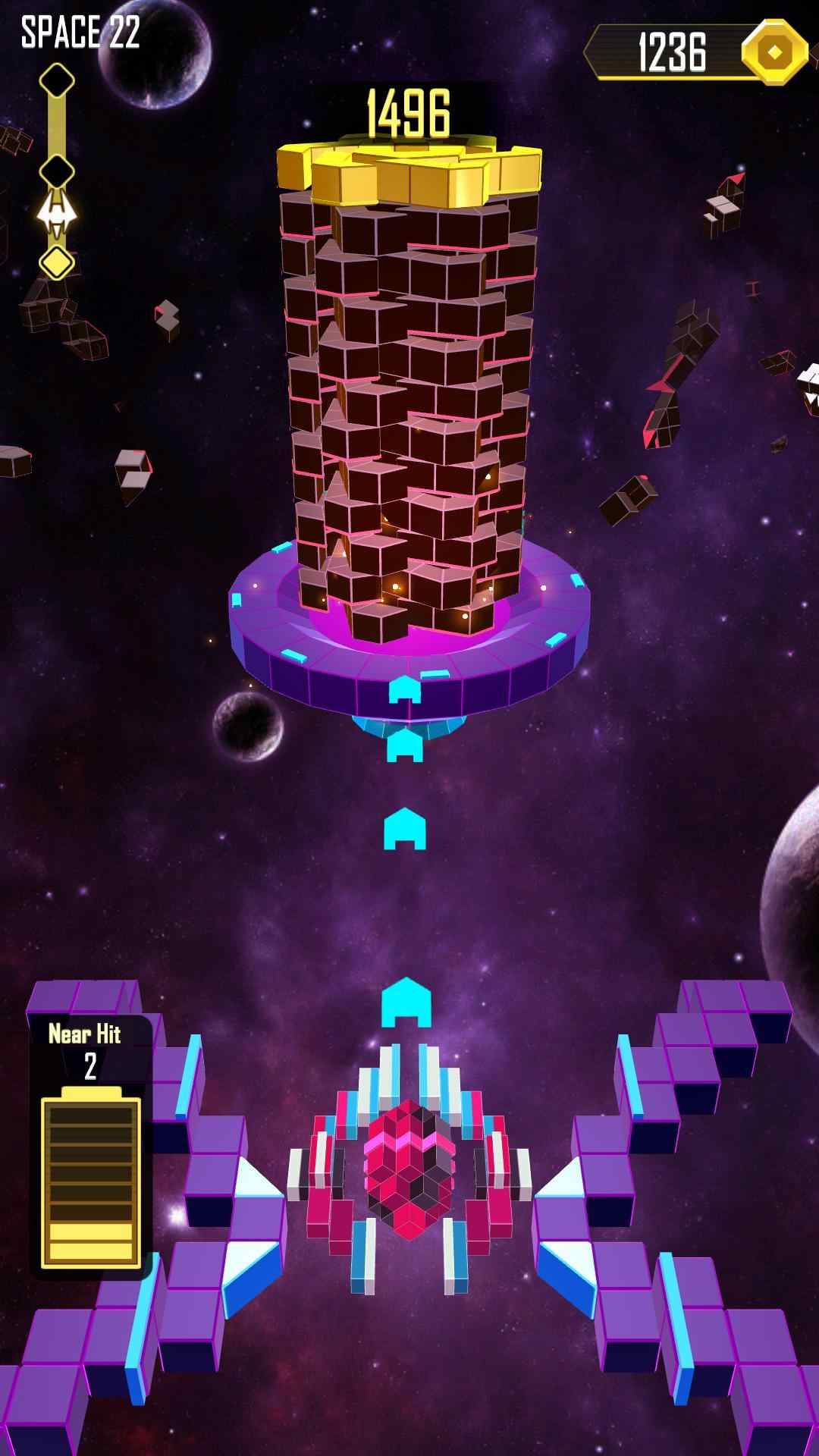
Task: Tap the 1496 tower score display
Action: pos(409,112)
